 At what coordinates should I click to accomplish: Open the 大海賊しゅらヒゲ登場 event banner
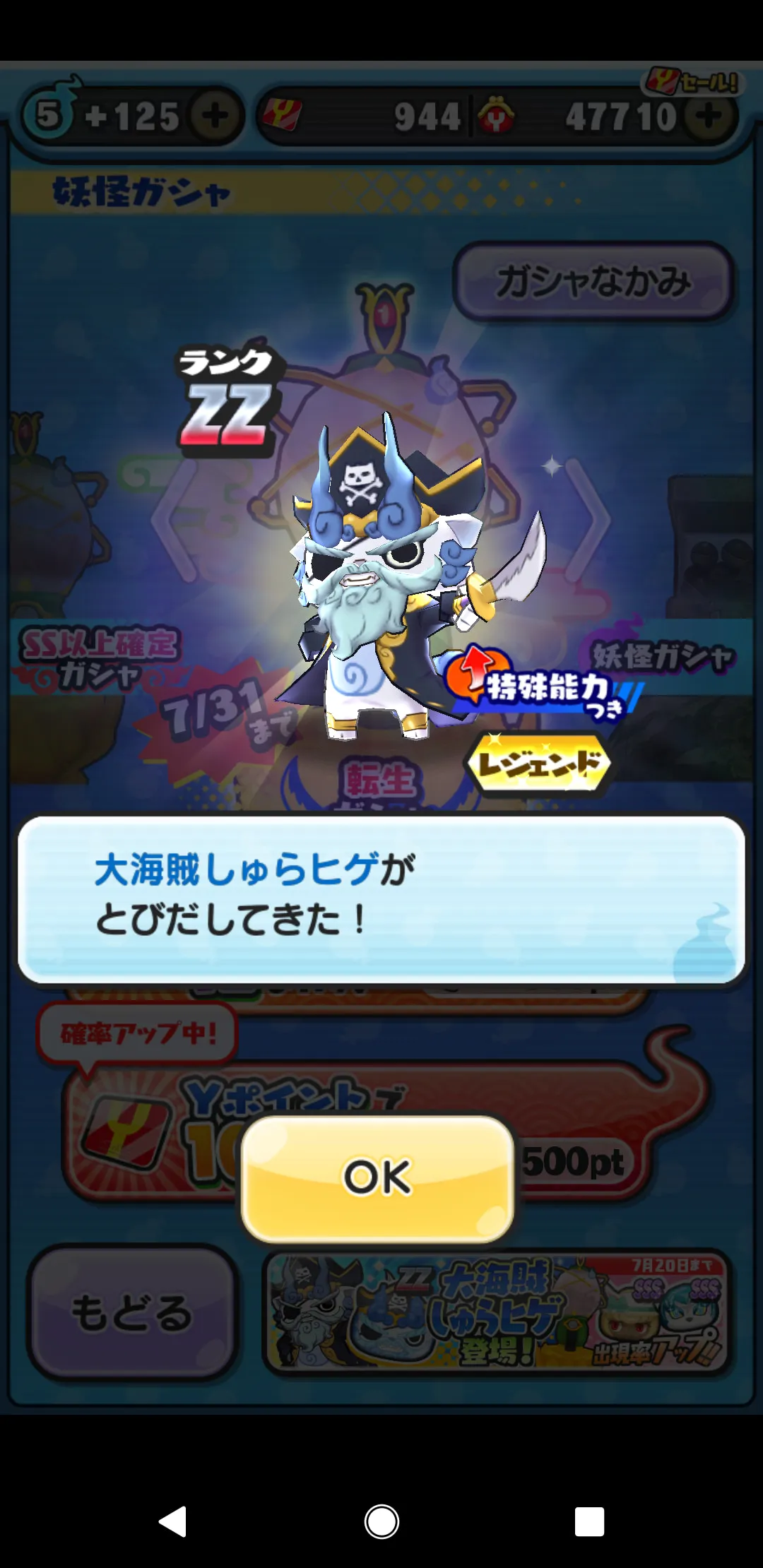tap(498, 1312)
